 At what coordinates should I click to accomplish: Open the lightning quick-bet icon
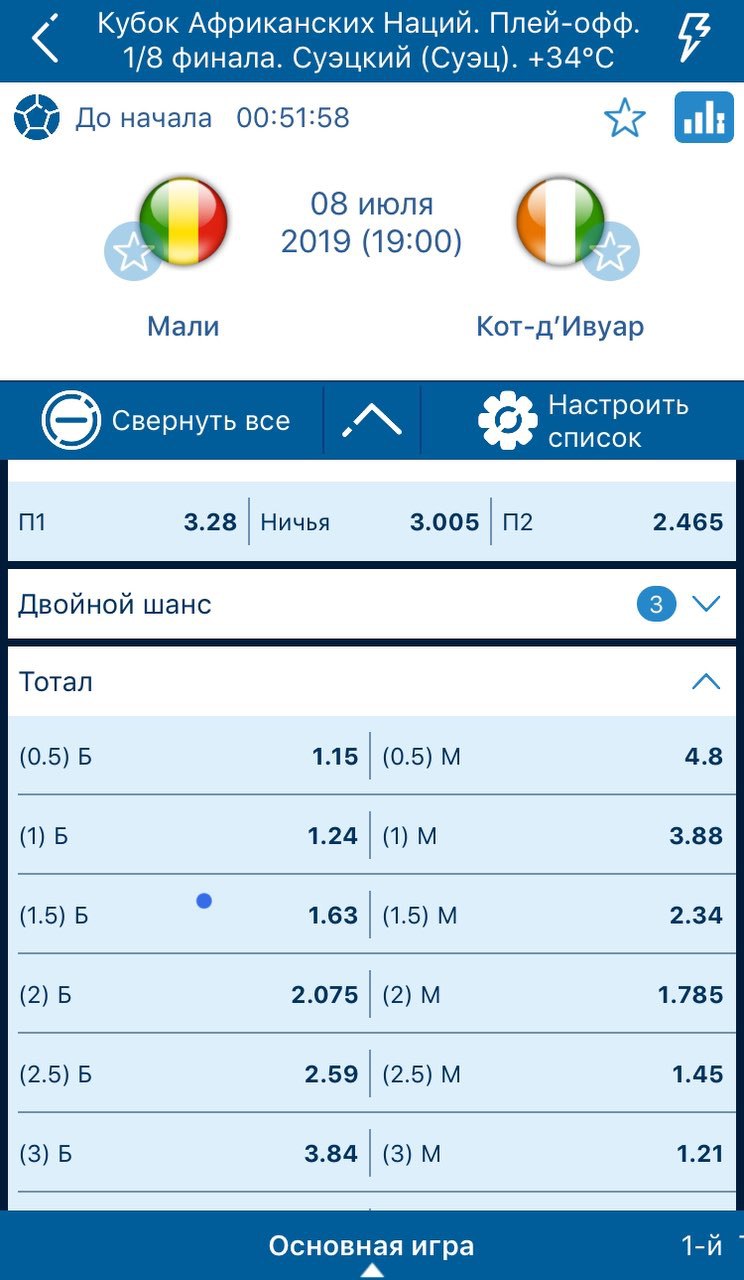[693, 39]
